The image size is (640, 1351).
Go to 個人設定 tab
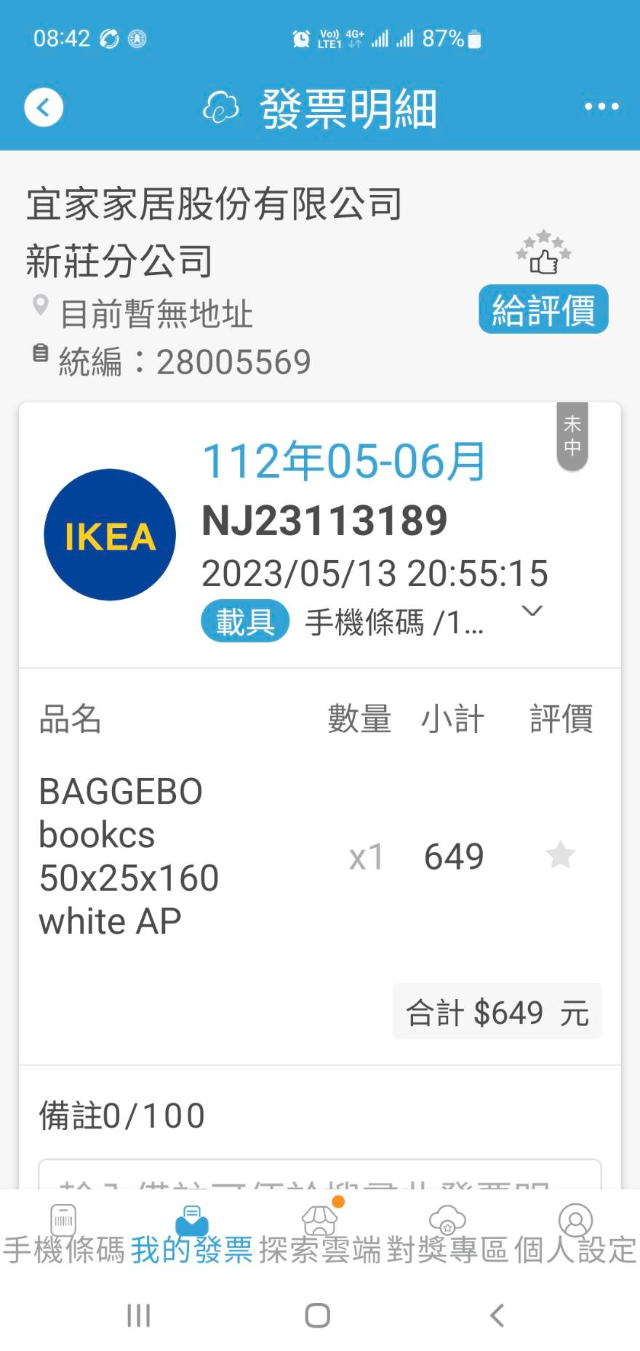(x=575, y=1234)
